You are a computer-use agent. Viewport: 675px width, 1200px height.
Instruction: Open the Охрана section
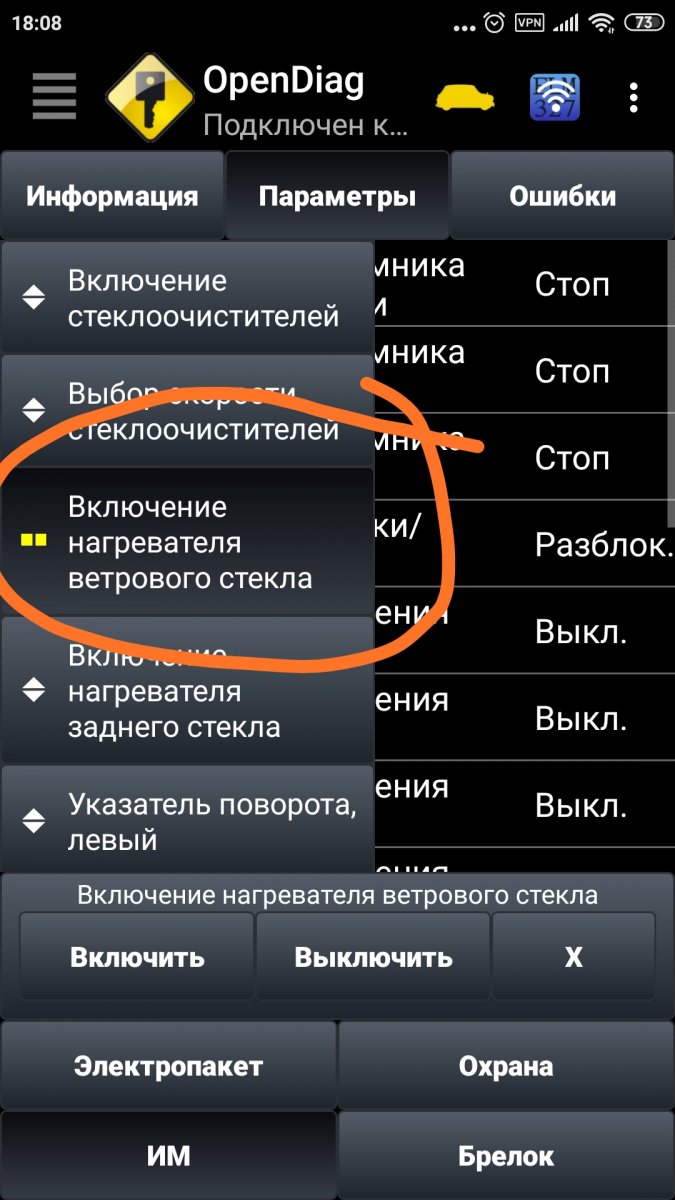point(506,1066)
